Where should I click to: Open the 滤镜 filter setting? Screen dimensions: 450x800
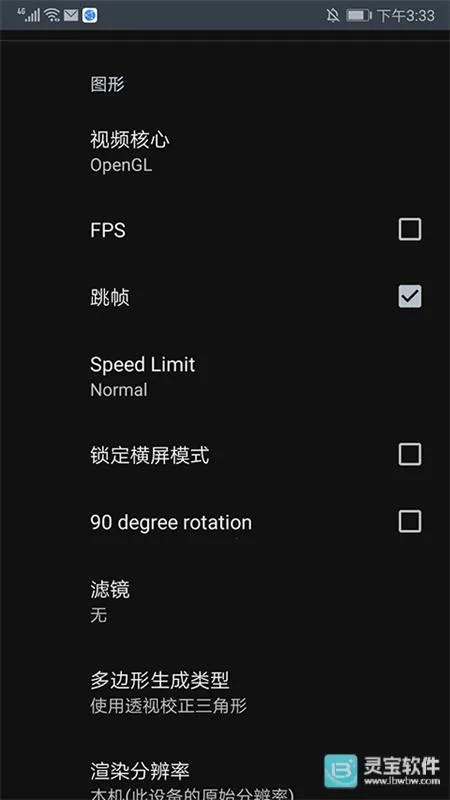(x=225, y=602)
